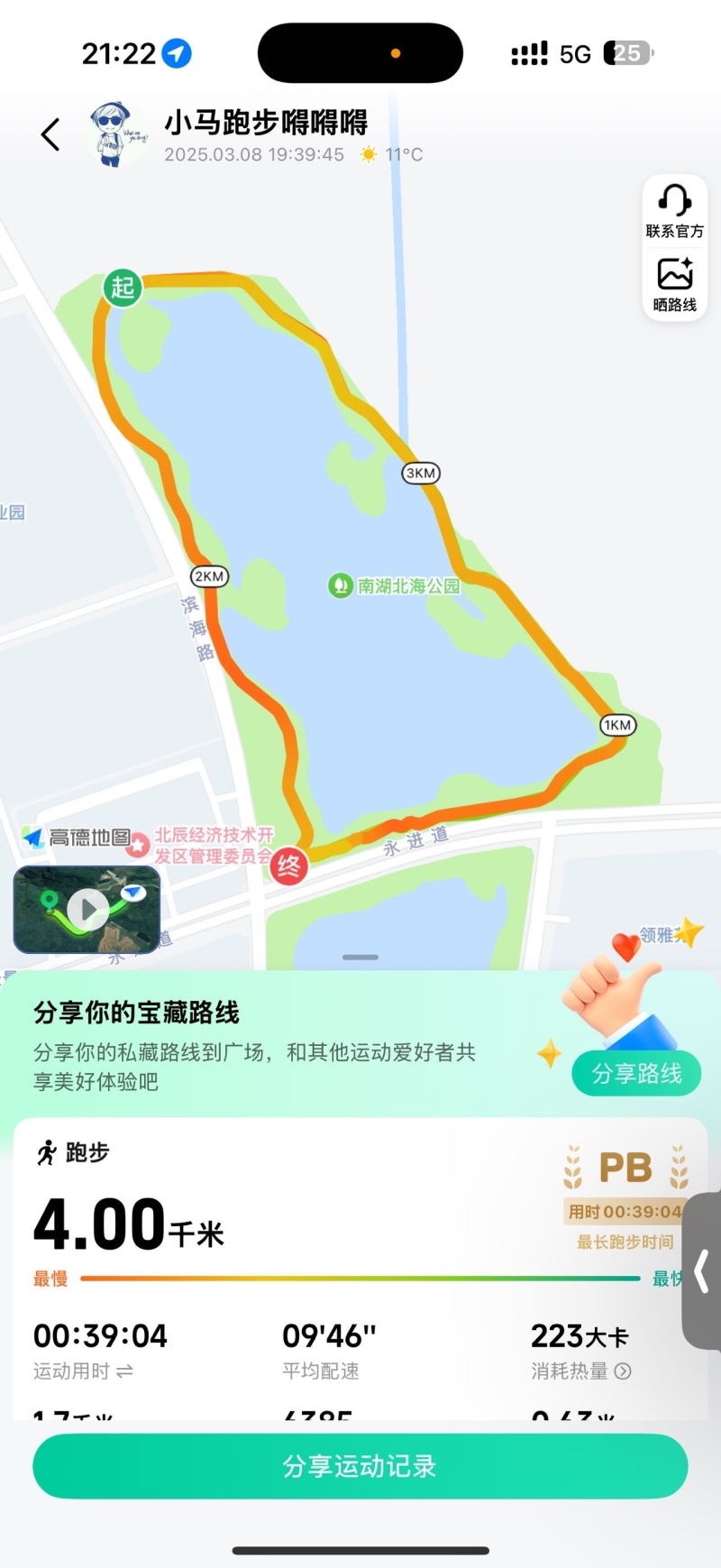Switch the 运动用时 duration display
721x1568 pixels.
[124, 1371]
